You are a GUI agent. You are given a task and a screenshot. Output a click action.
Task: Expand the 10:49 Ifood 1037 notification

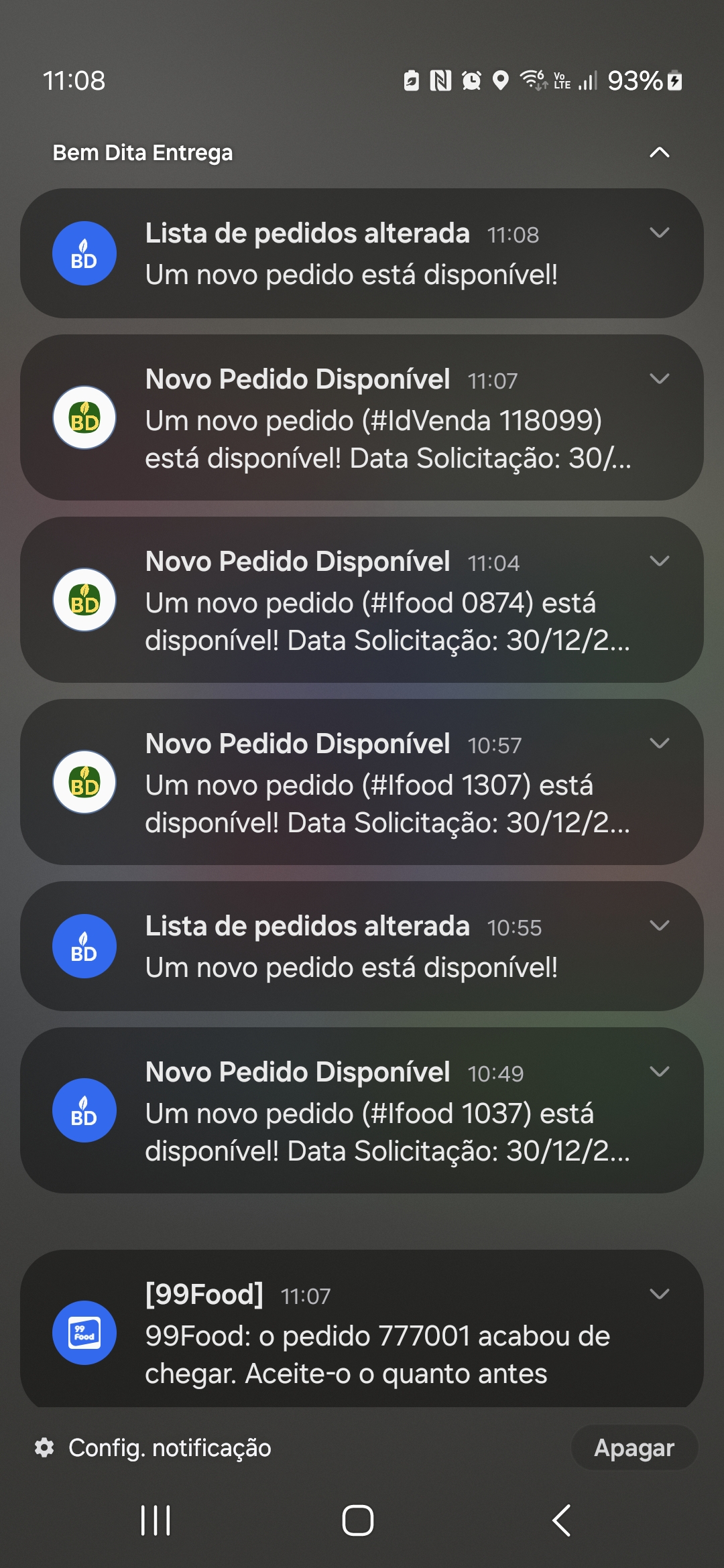tap(660, 1071)
